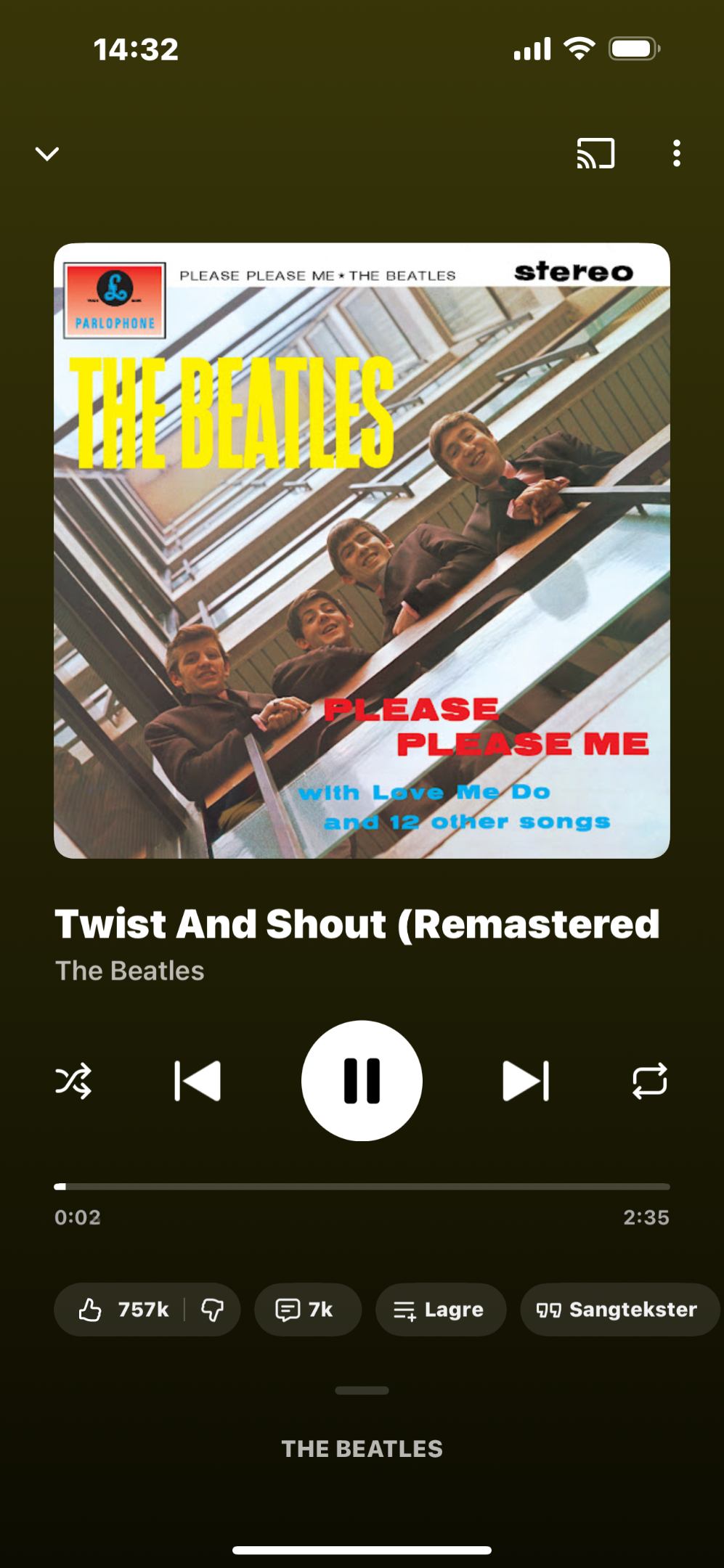The image size is (724, 1568).
Task: Open The Beatles artist link below title
Action: pyautogui.click(x=130, y=971)
